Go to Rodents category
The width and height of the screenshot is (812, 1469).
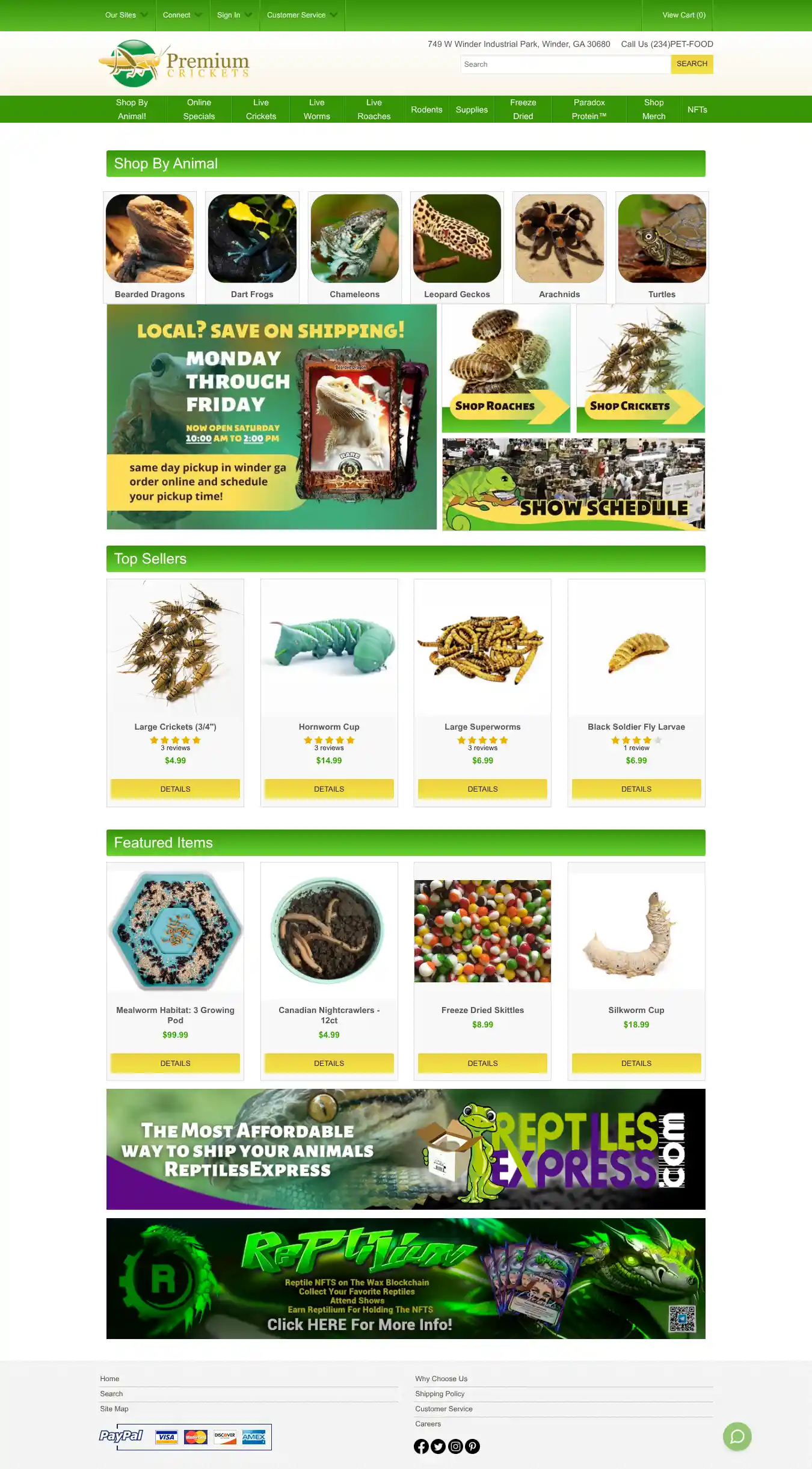pos(426,109)
